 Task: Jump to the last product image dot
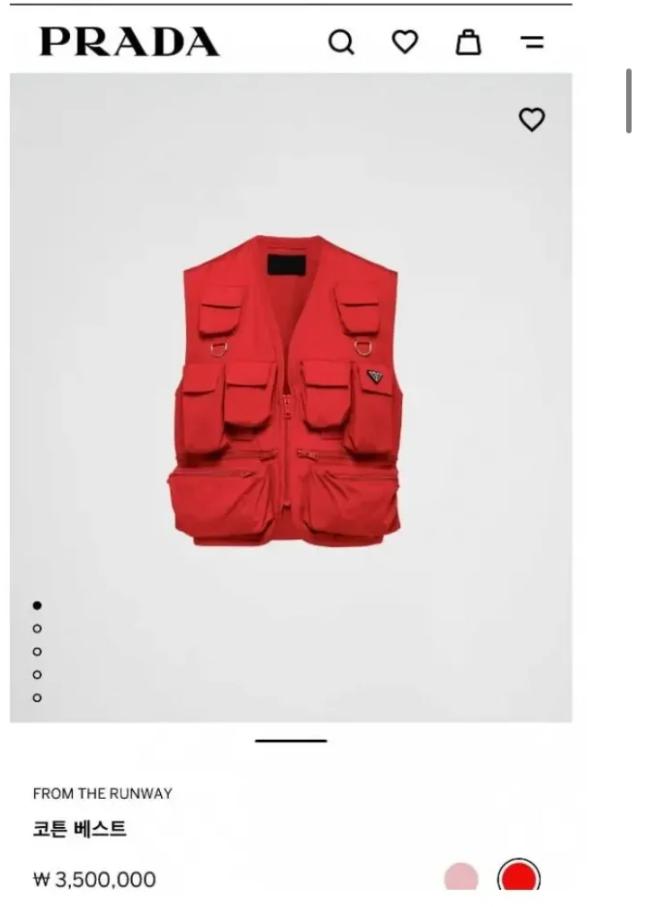(x=37, y=698)
